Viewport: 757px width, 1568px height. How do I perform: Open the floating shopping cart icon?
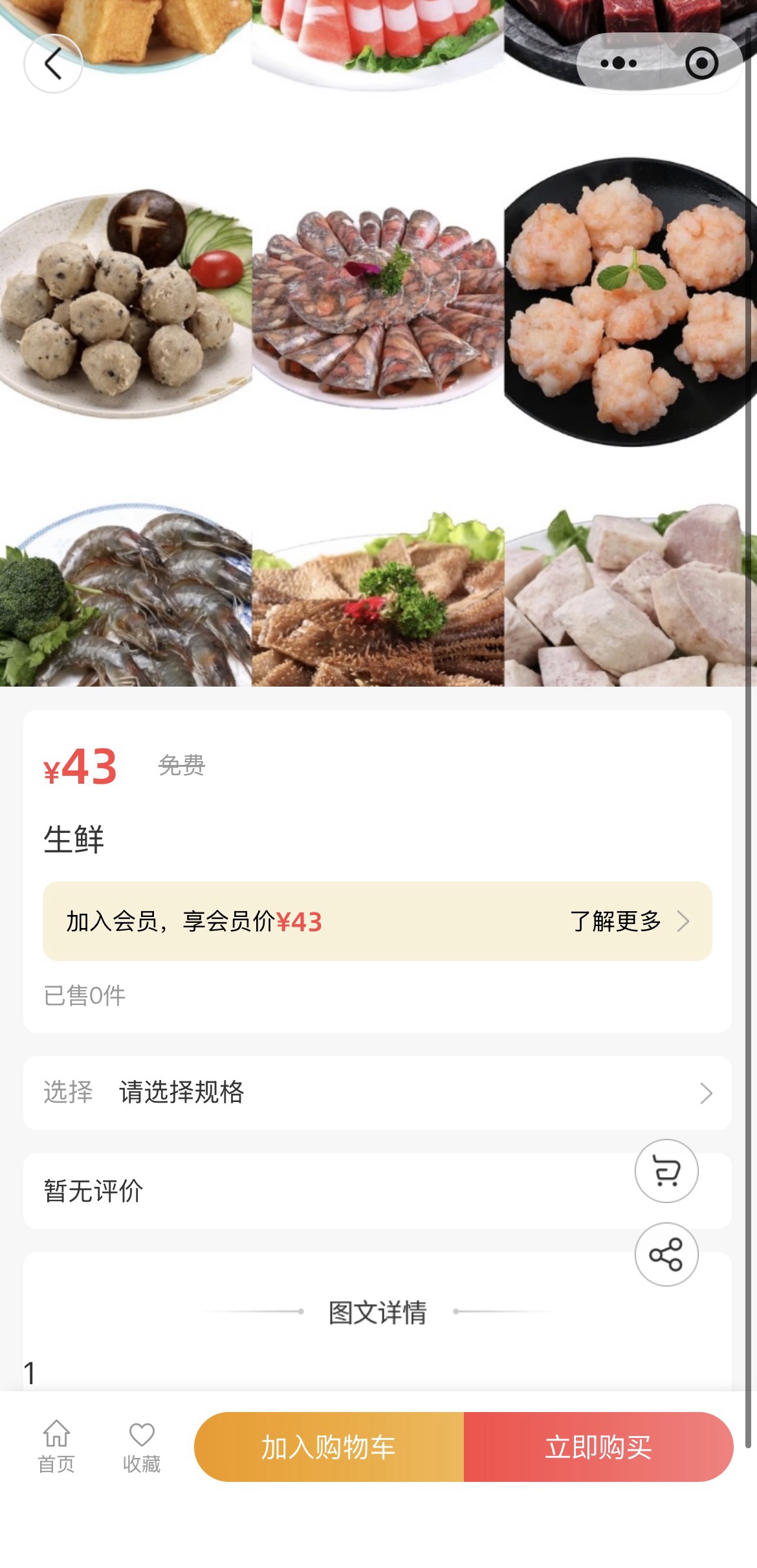click(666, 1171)
